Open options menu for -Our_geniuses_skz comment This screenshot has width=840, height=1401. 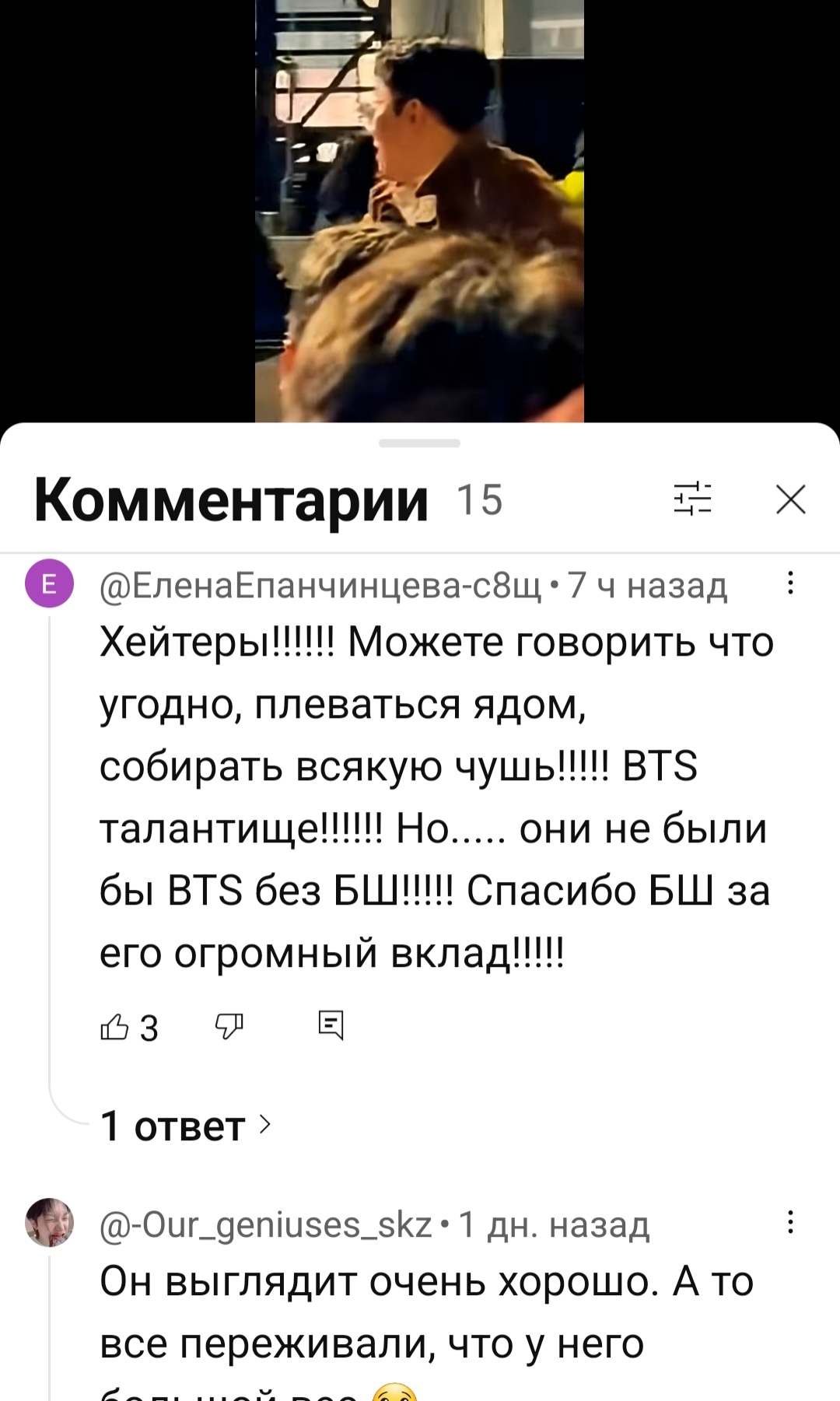(x=789, y=1223)
